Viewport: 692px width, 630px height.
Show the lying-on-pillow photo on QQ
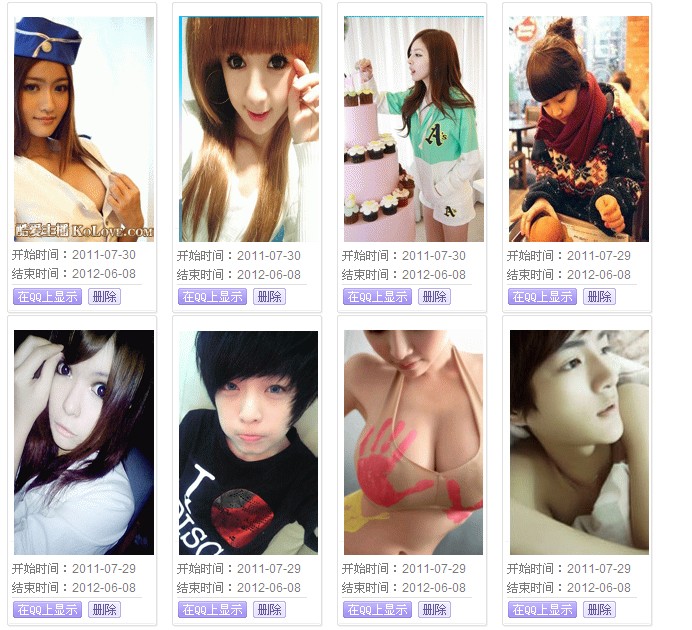pos(542,609)
